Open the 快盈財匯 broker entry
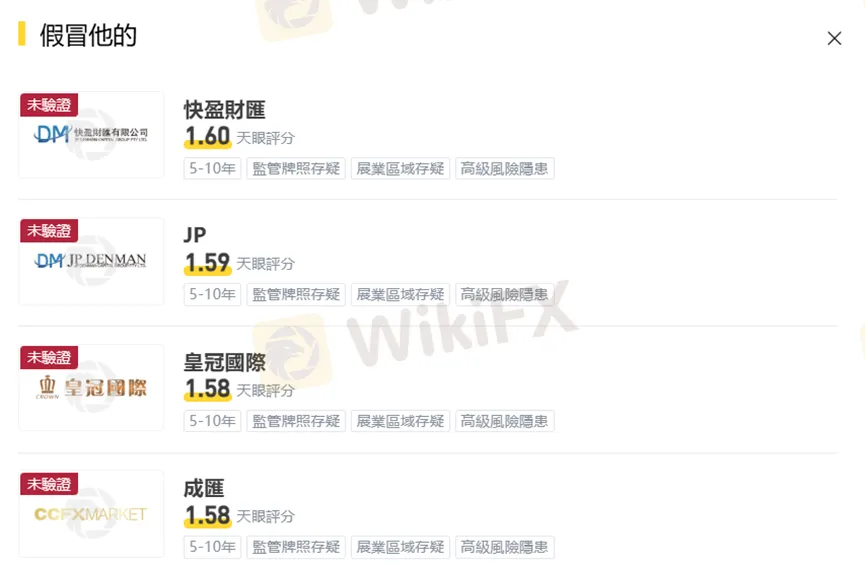Screen dimensions: 865x564 tap(225, 110)
